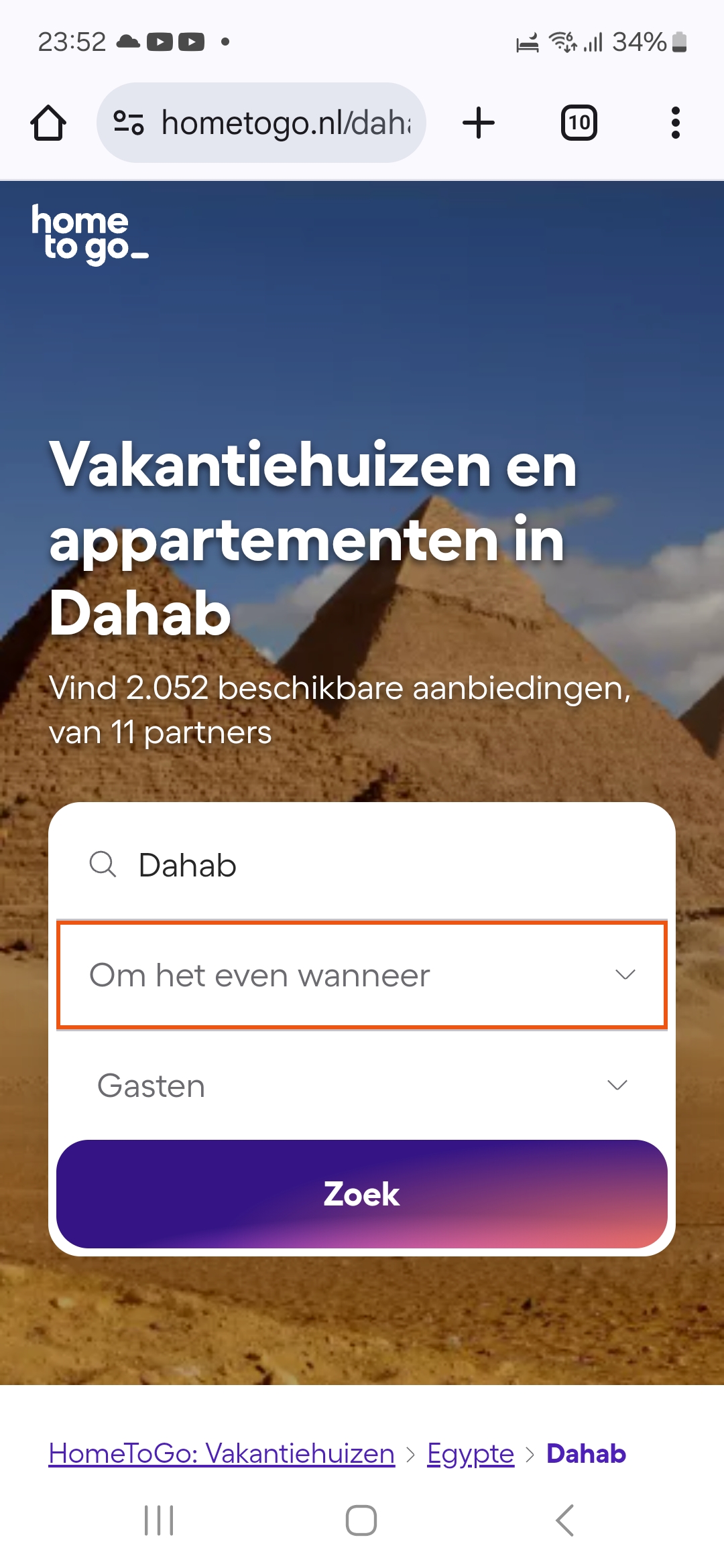Expand the Gasten dropdown
724x1568 pixels.
point(362,1086)
